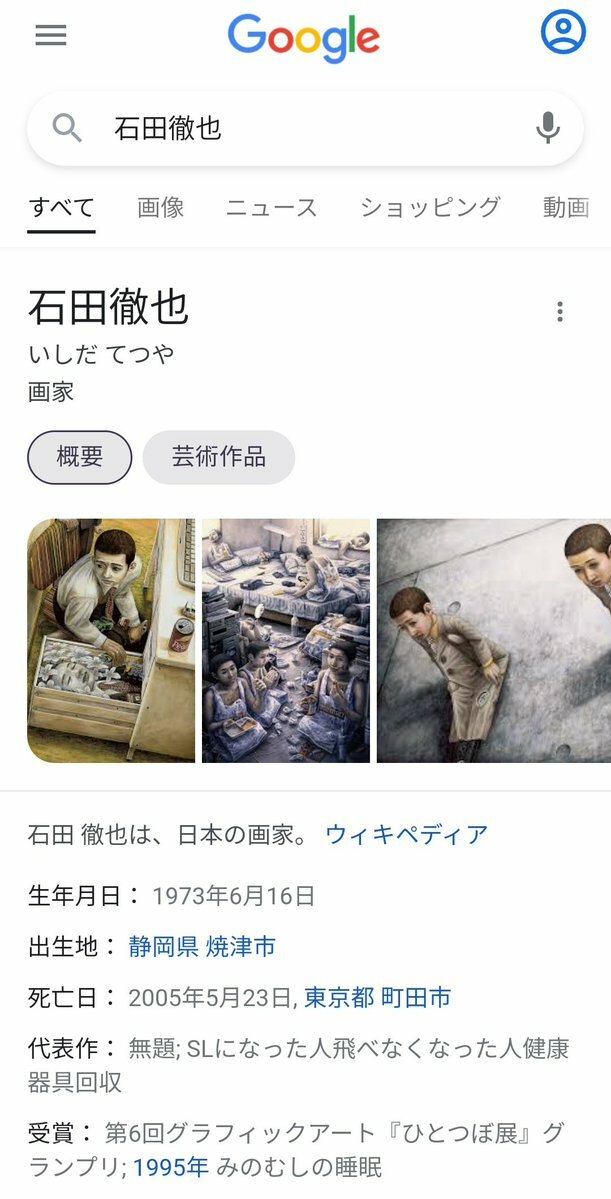Switch to the ニュース tab
This screenshot has height=1199, width=611.
coord(272,207)
